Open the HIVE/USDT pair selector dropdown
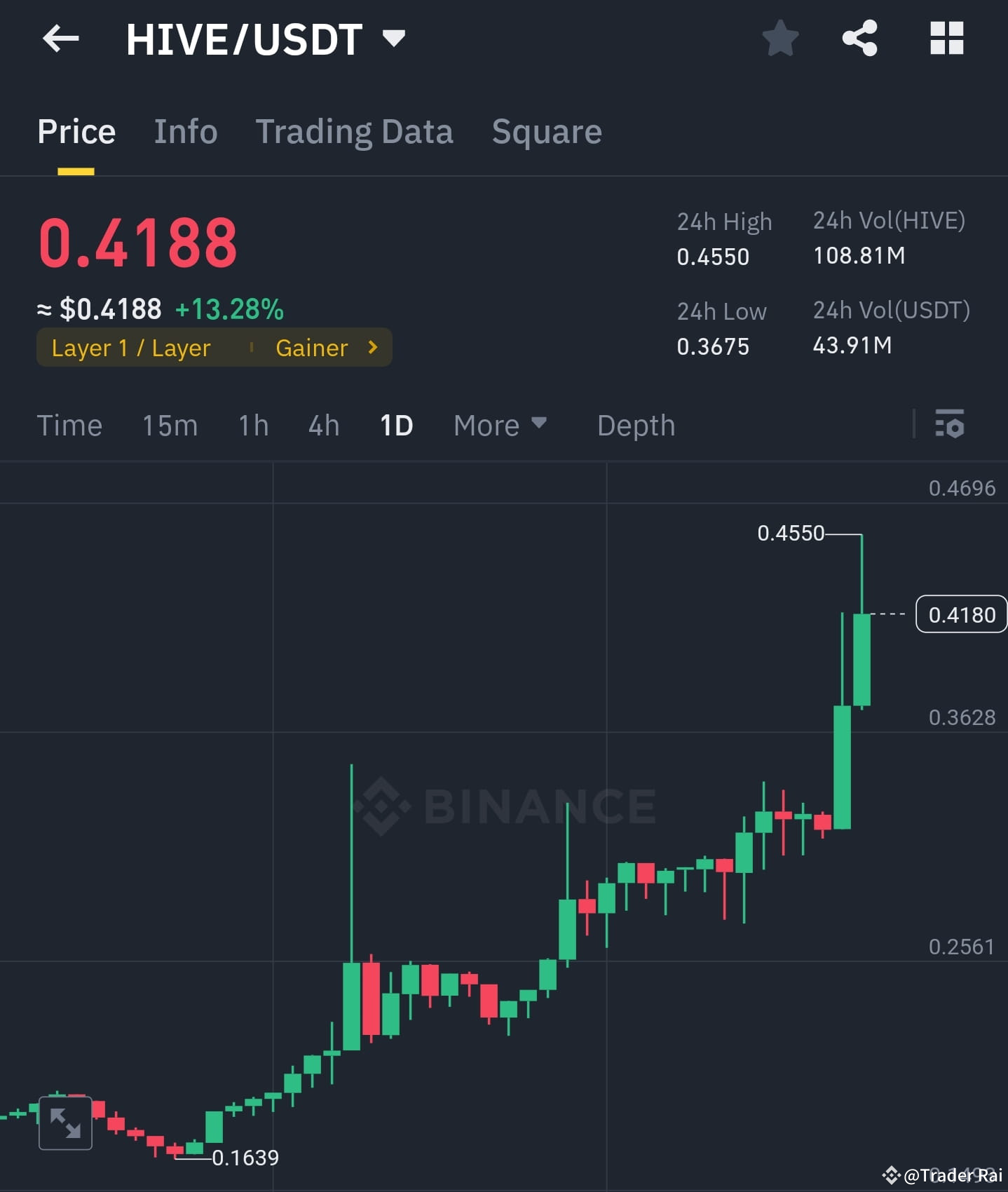 [393, 39]
